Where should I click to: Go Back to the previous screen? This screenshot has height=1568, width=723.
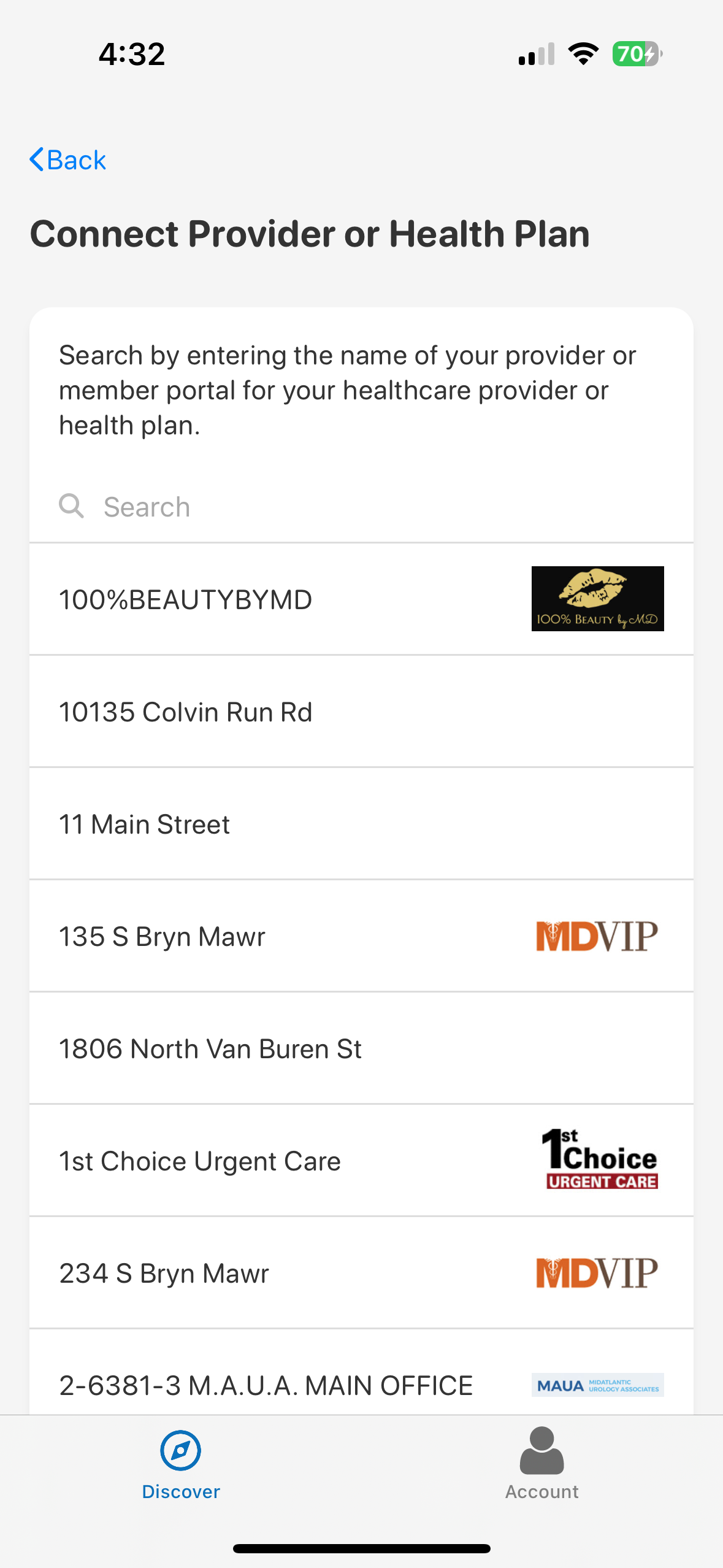point(67,159)
